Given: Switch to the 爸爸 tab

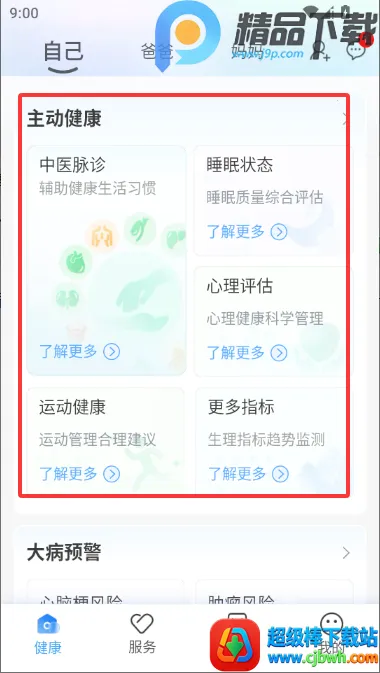Looking at the screenshot, I should 157,52.
